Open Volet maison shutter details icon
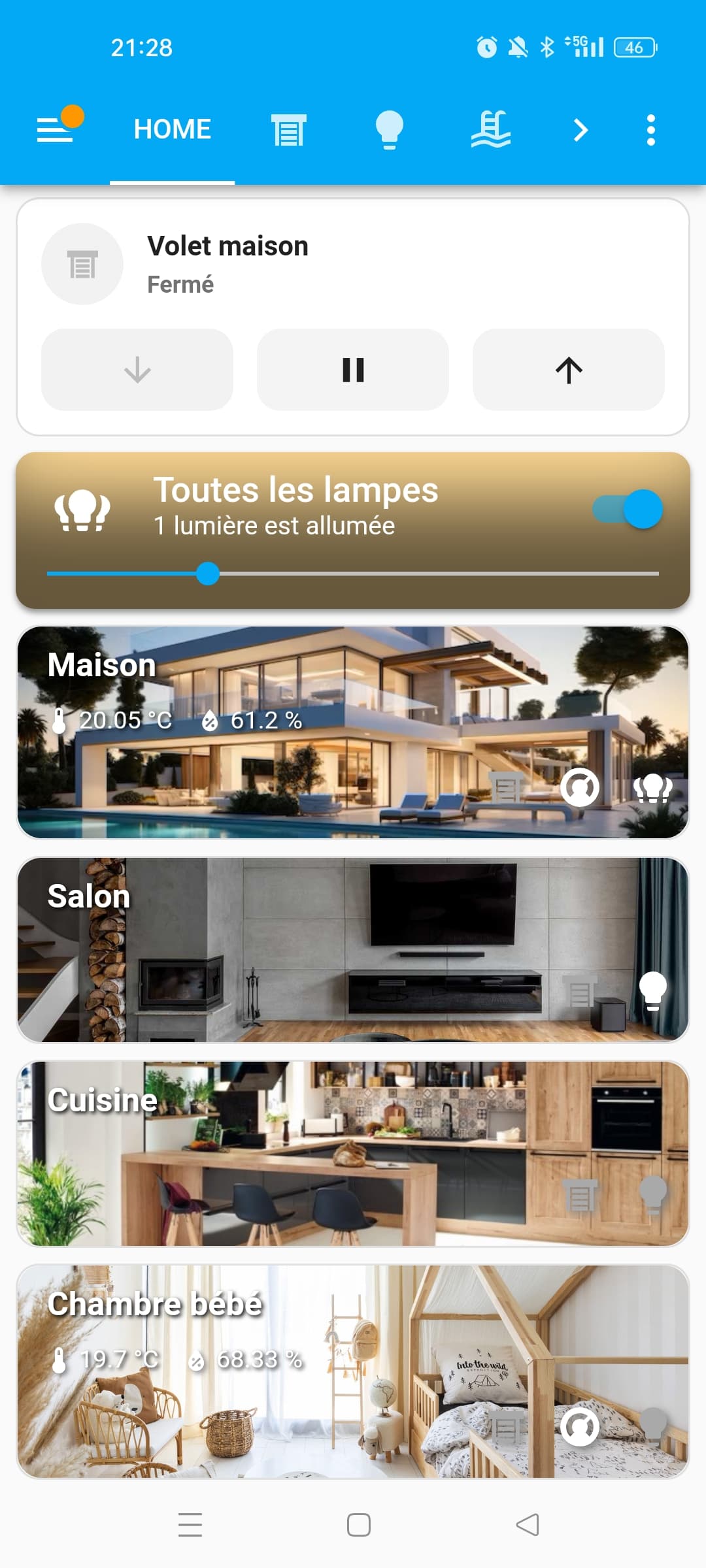Screen dimensions: 706x1568 pyautogui.click(x=82, y=264)
